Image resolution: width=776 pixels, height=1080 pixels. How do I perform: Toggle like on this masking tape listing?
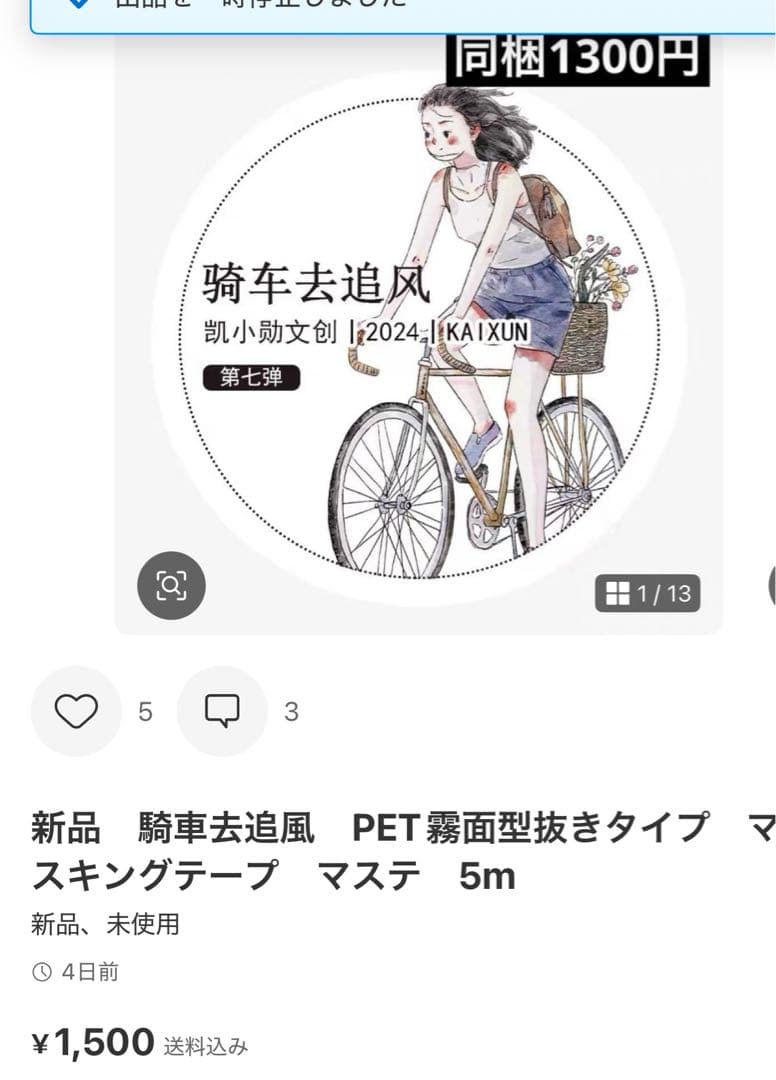(x=76, y=712)
